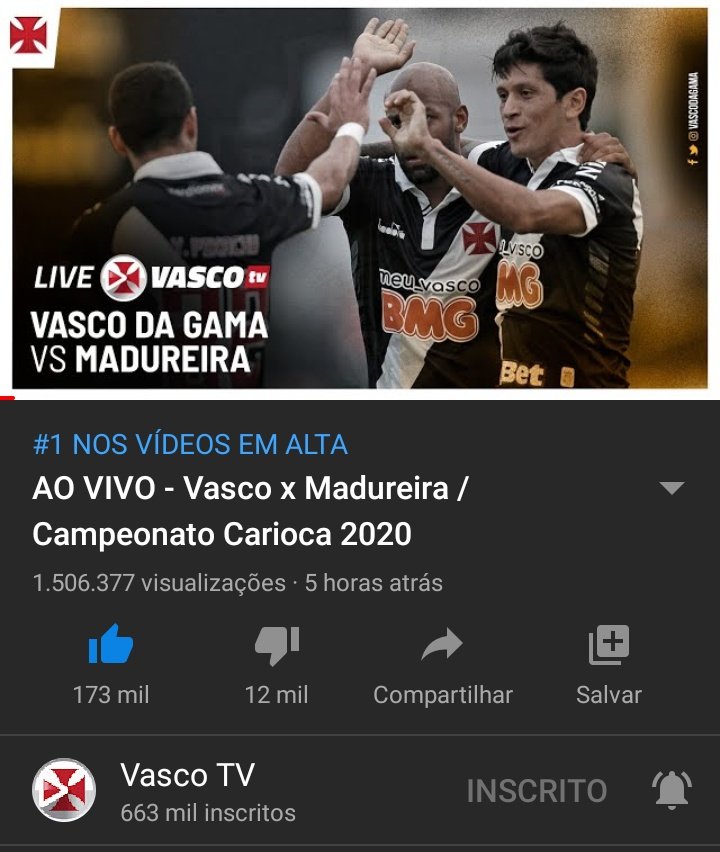
Task: Dislike the video with 12 mil dislikes
Action: point(277,647)
